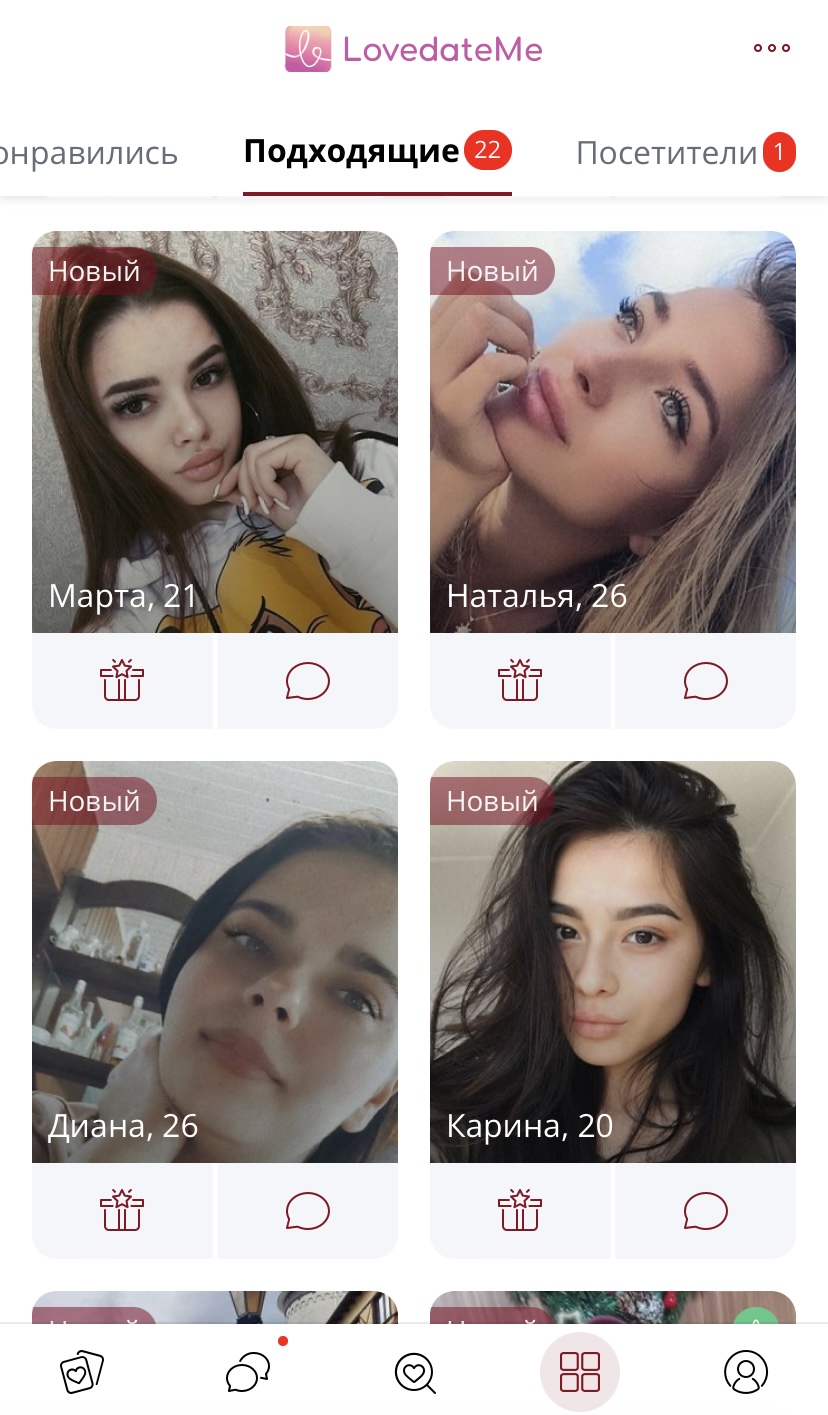Open messages in bottom navigation
828x1415 pixels.
click(x=248, y=1371)
